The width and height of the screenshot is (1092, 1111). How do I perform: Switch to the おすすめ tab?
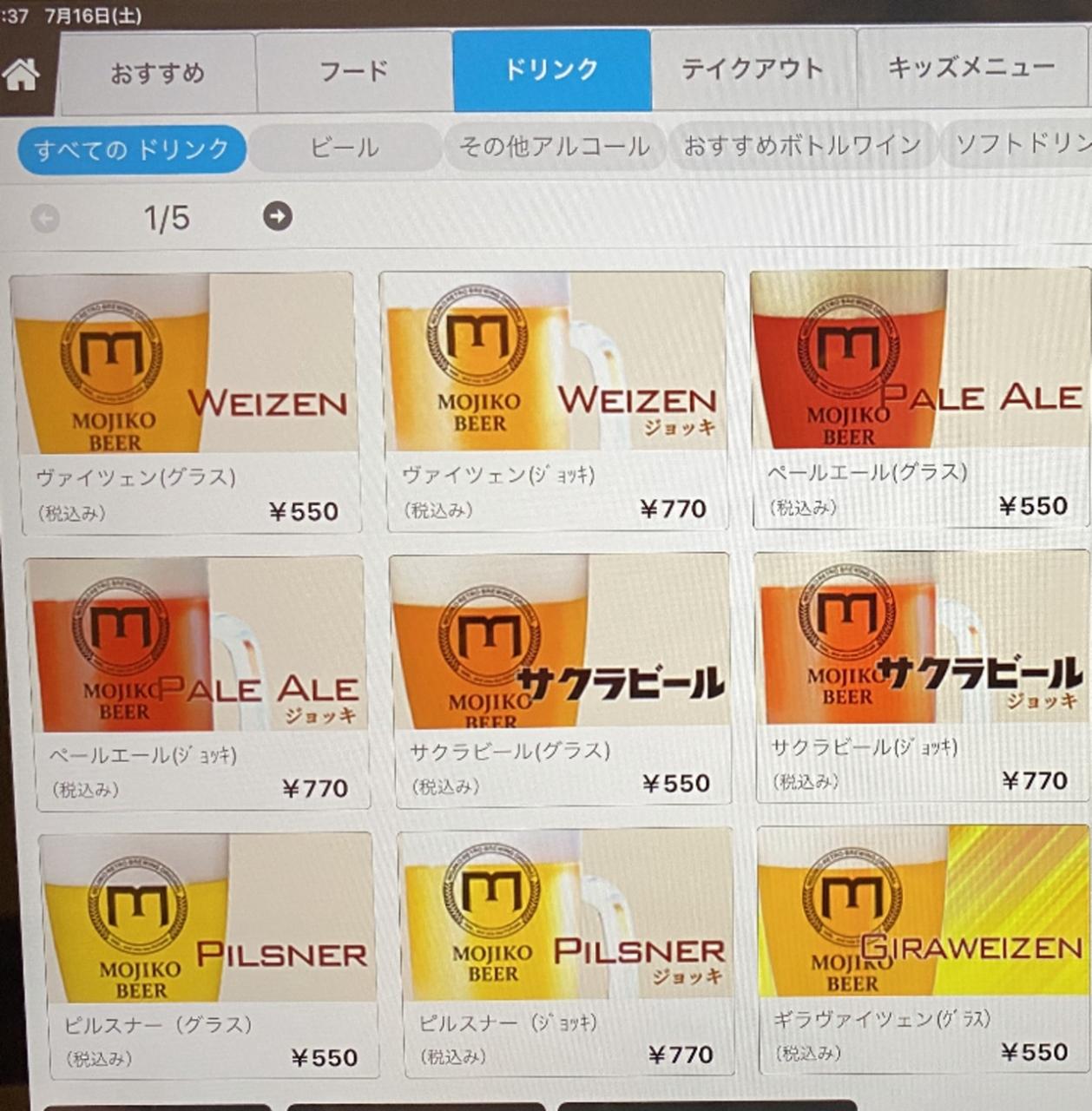coord(157,73)
